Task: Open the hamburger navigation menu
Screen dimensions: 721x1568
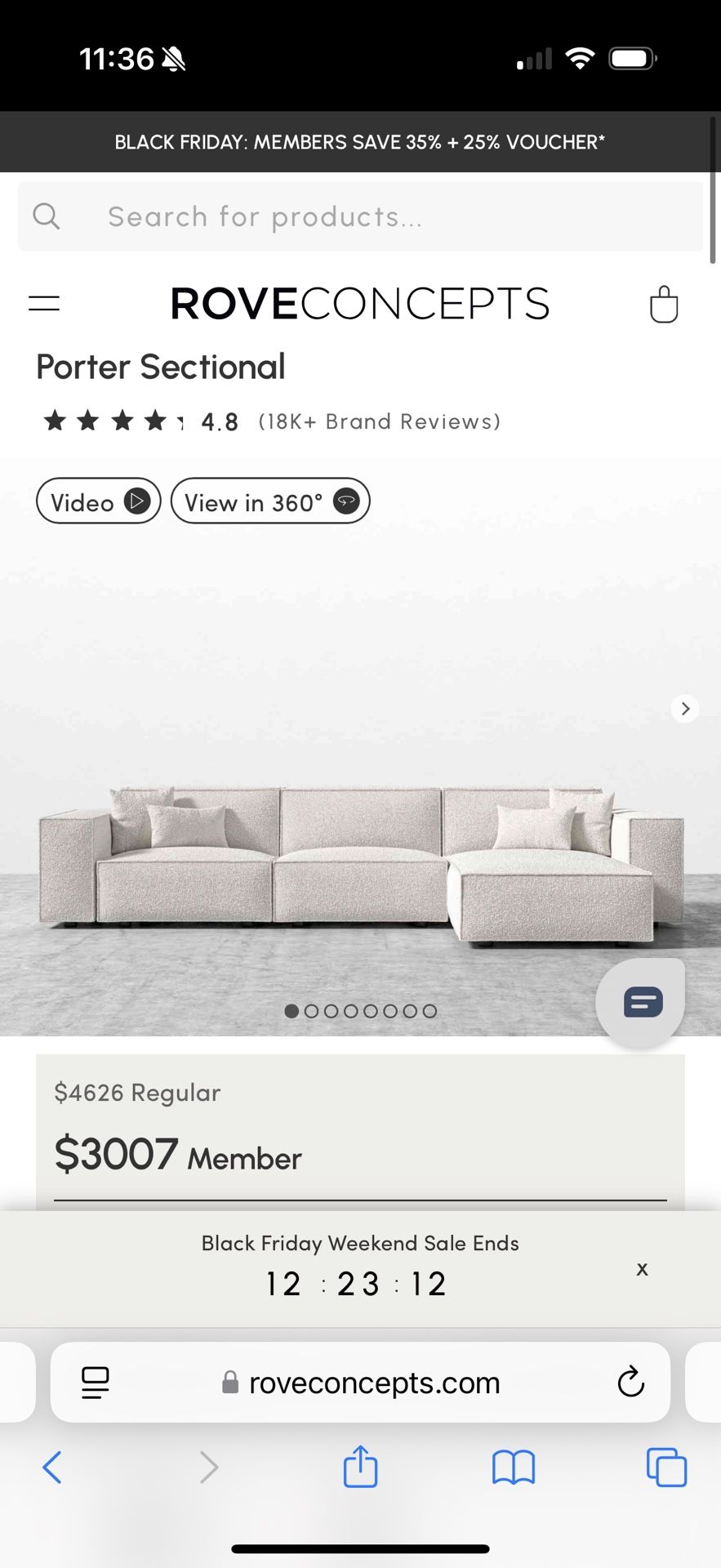Action: [x=44, y=302]
